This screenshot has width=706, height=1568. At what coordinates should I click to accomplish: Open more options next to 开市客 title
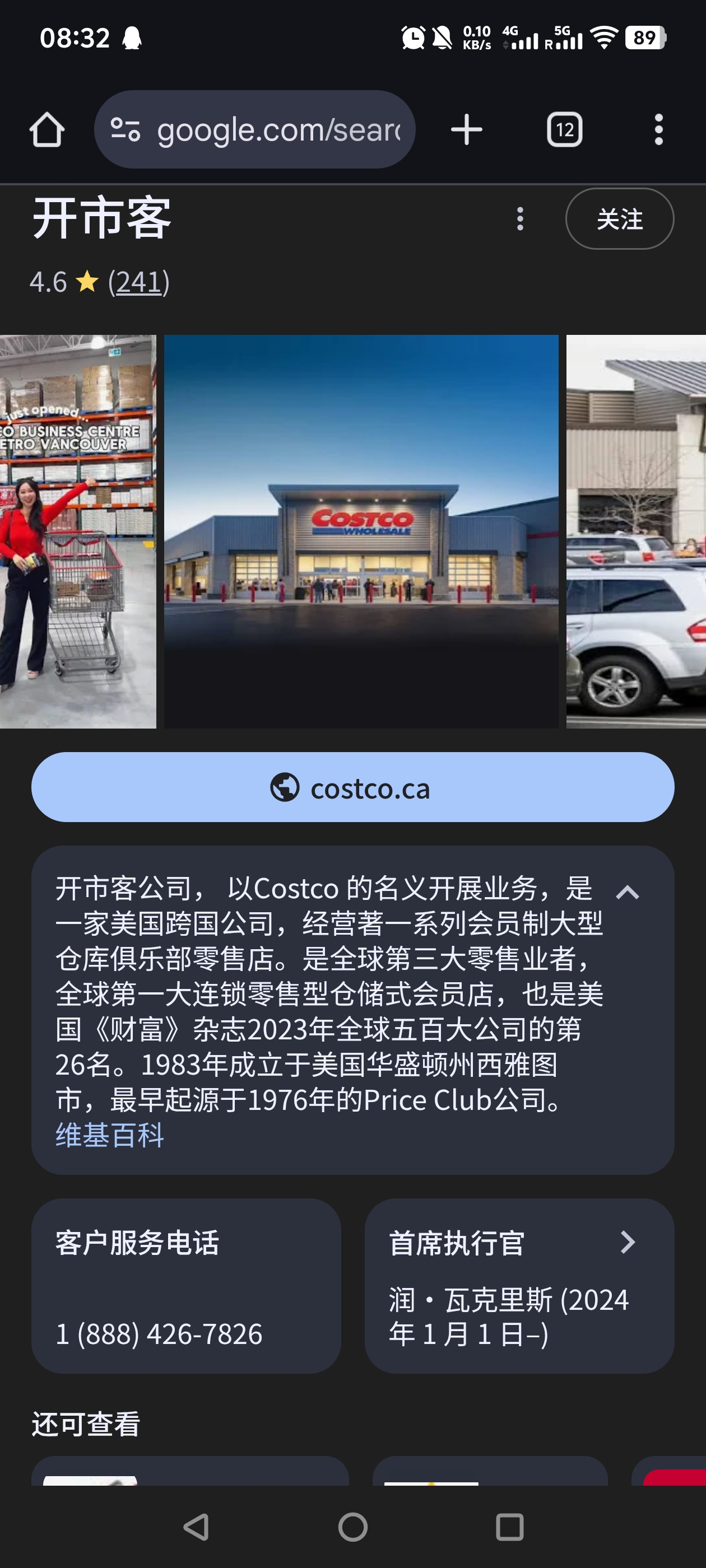click(519, 218)
